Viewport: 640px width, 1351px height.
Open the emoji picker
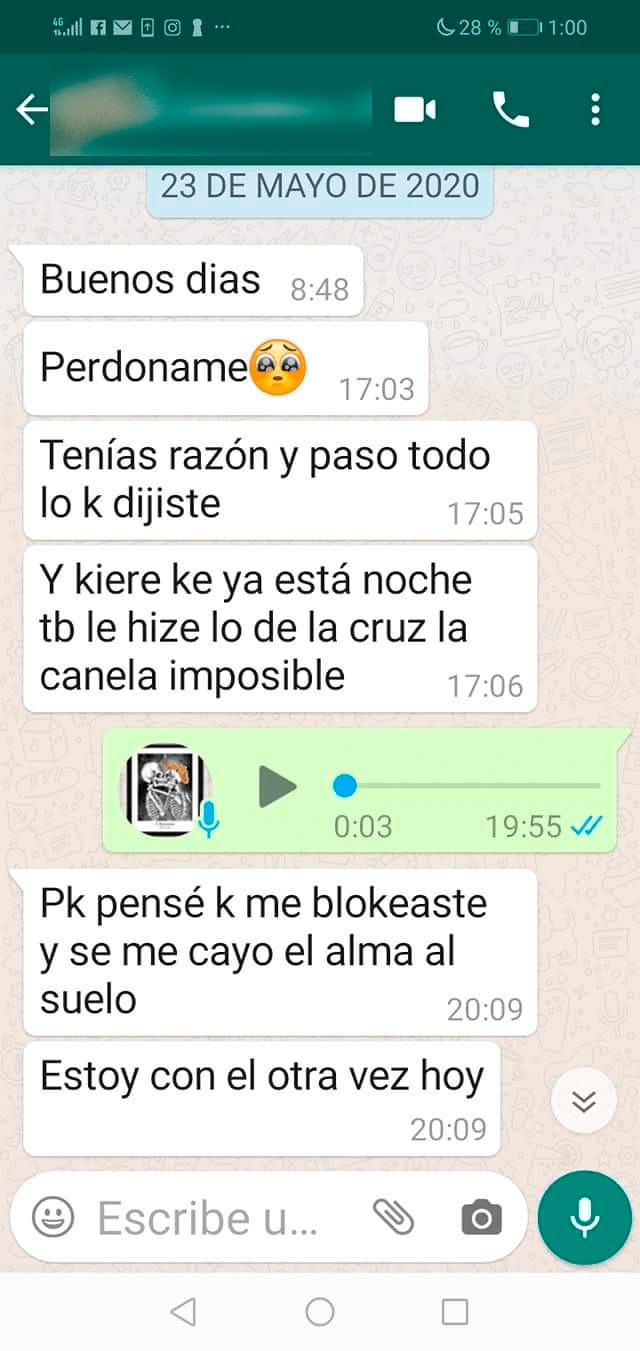(x=54, y=1218)
